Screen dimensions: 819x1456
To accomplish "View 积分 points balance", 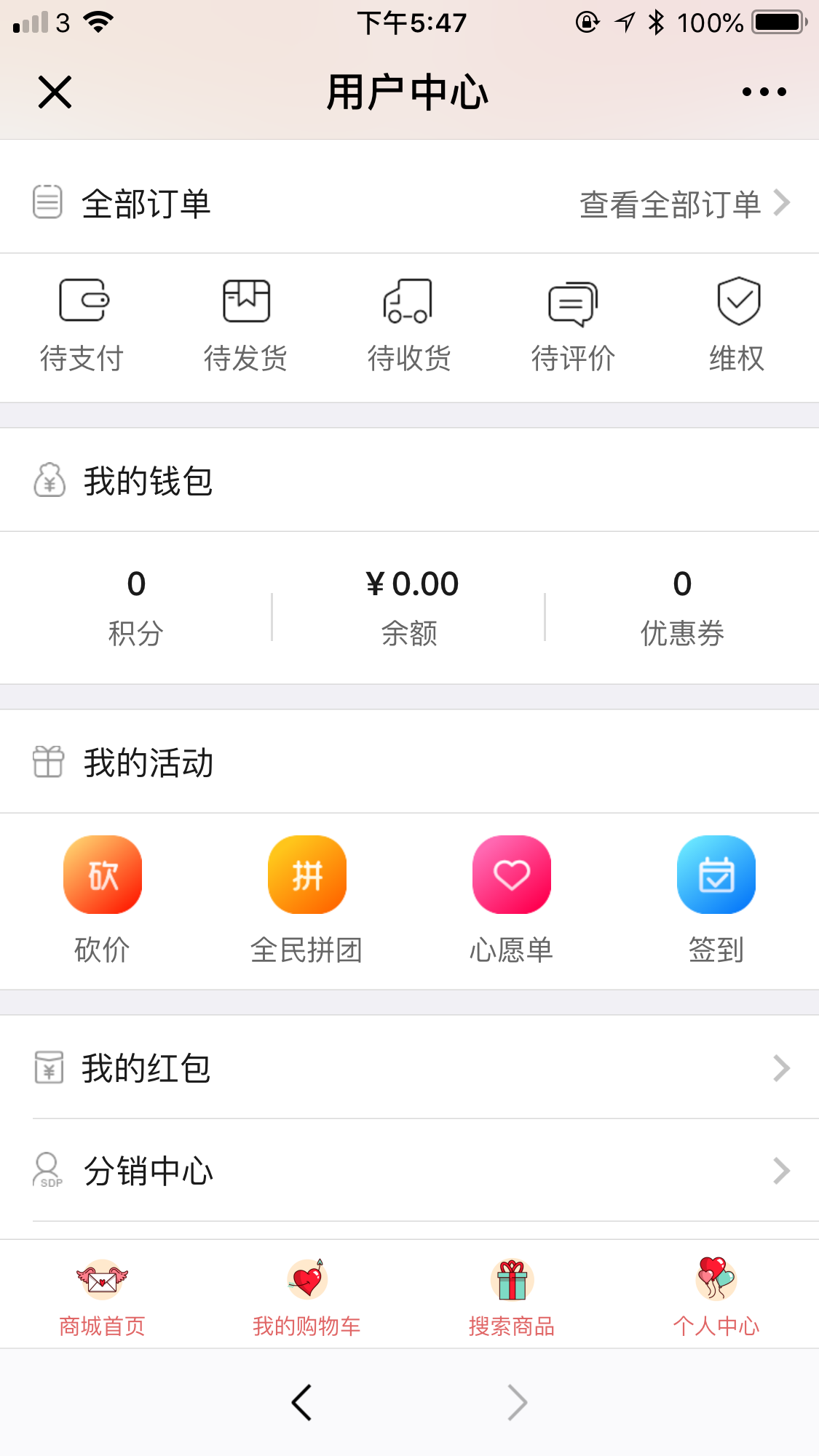I will (136, 608).
